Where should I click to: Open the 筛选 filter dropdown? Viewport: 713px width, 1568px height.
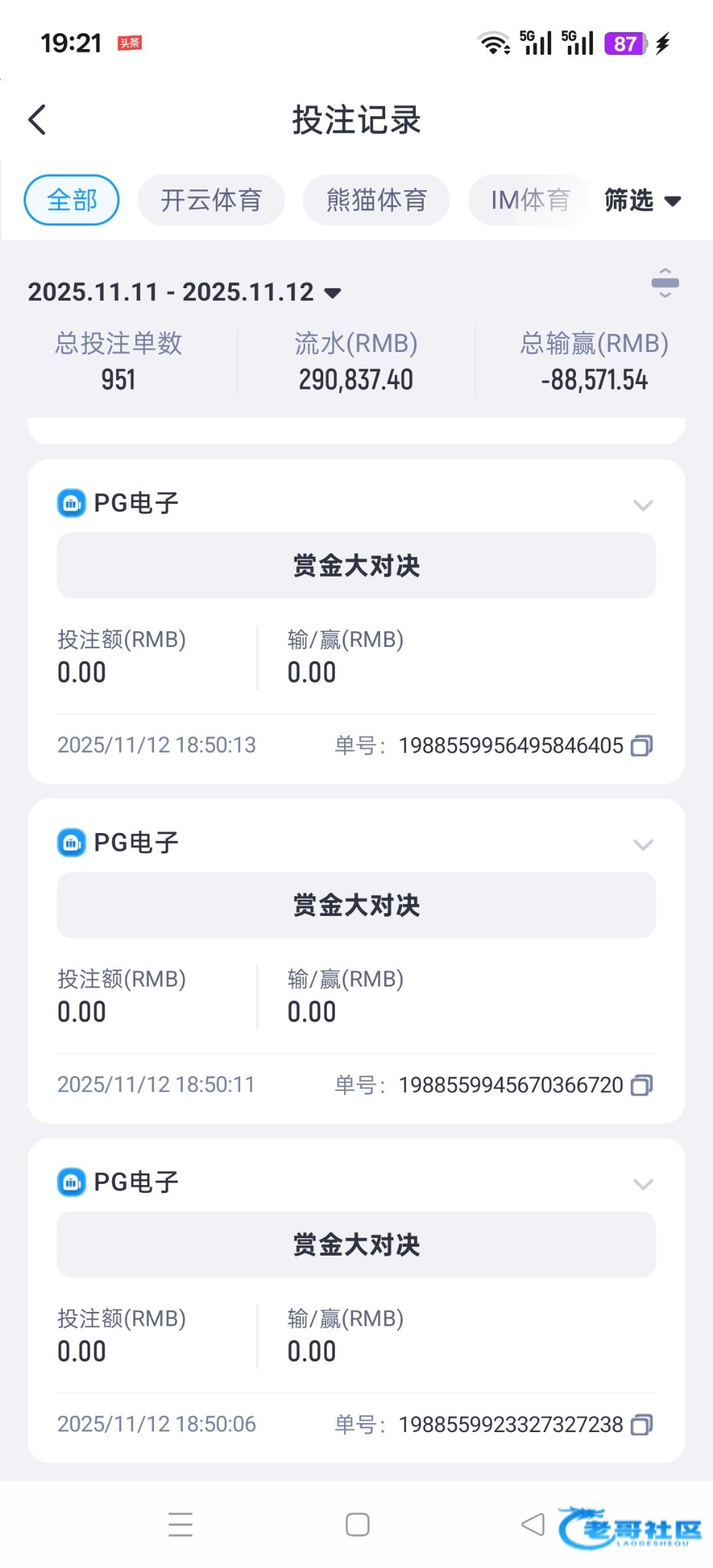pyautogui.click(x=642, y=200)
